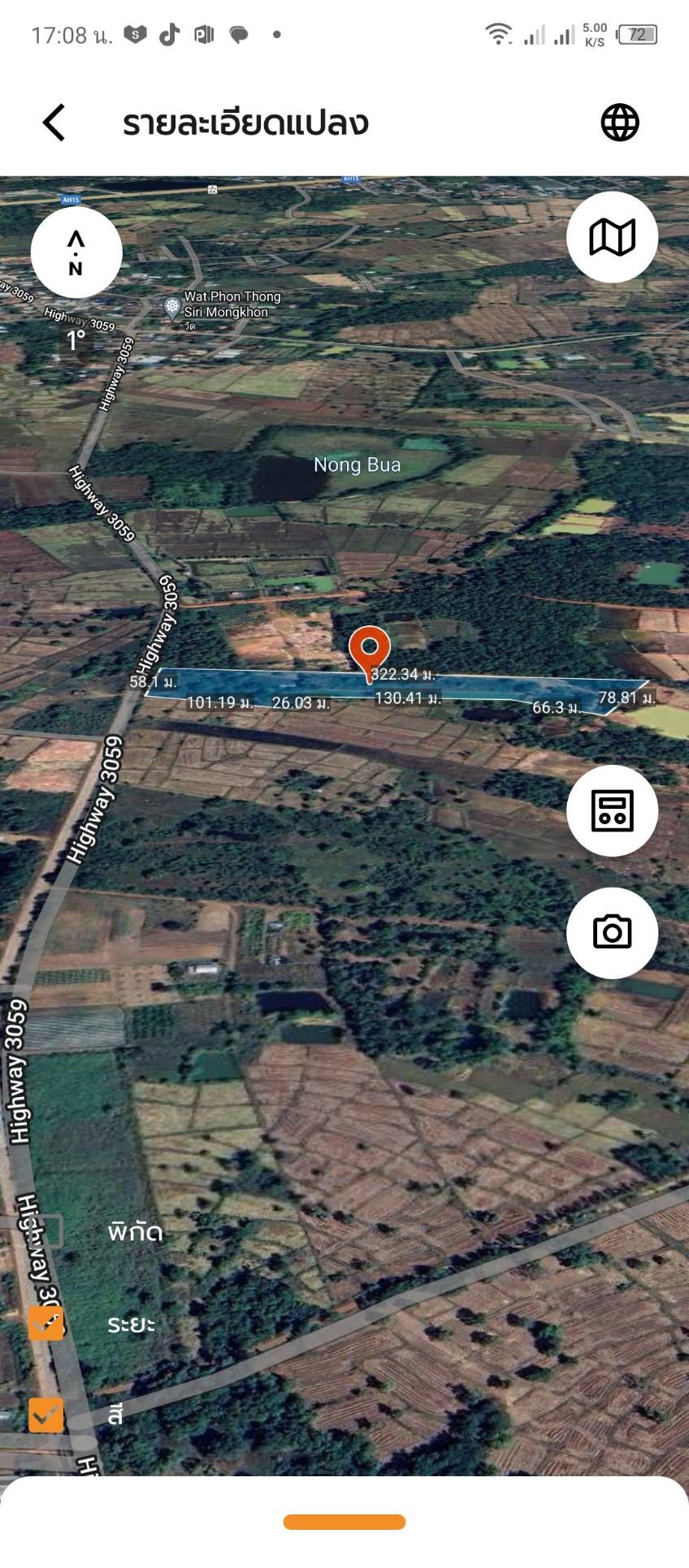Tap the orange bottom sheet handle
Image resolution: width=689 pixels, height=1568 pixels.
(x=344, y=1522)
